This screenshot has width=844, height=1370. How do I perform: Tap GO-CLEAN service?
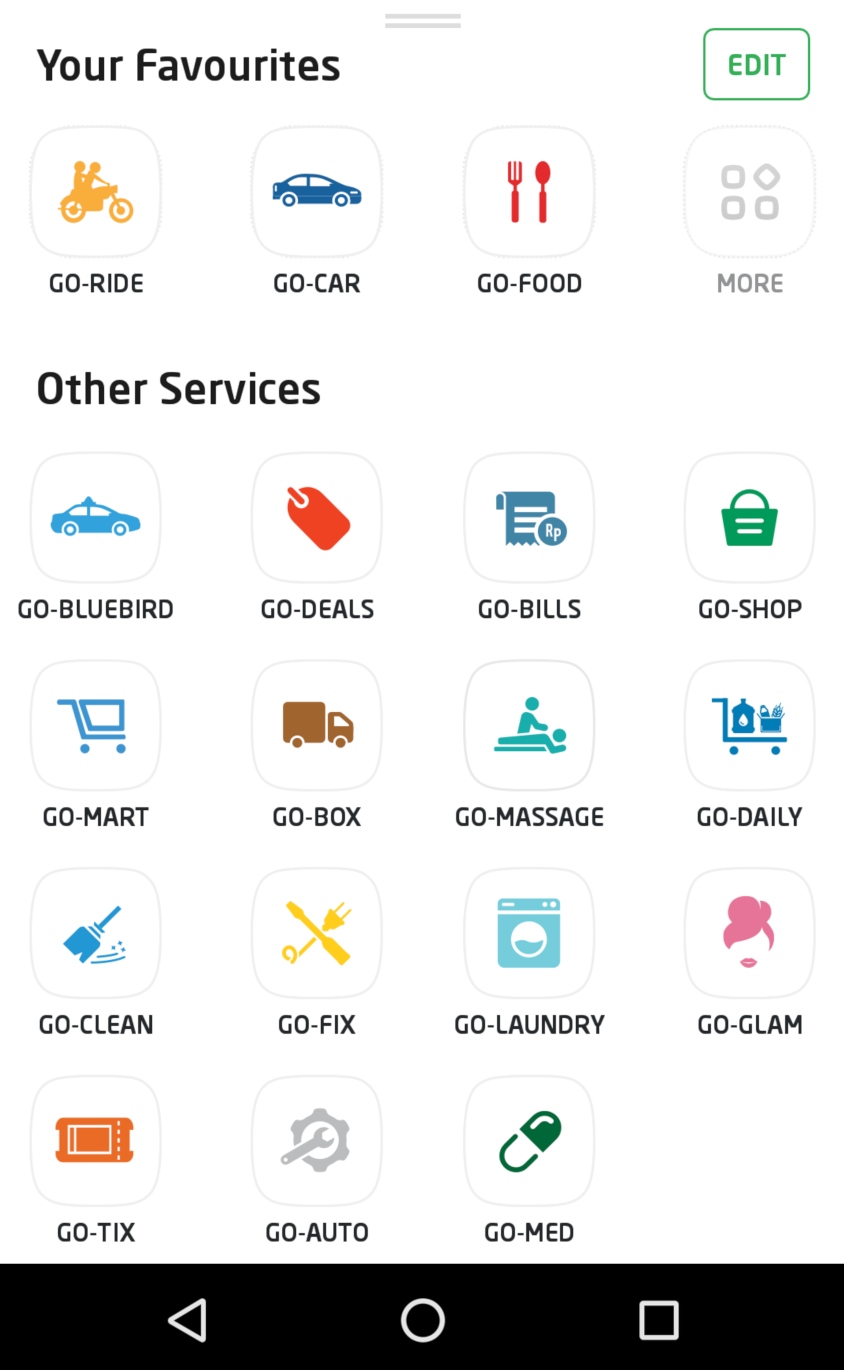tap(96, 933)
